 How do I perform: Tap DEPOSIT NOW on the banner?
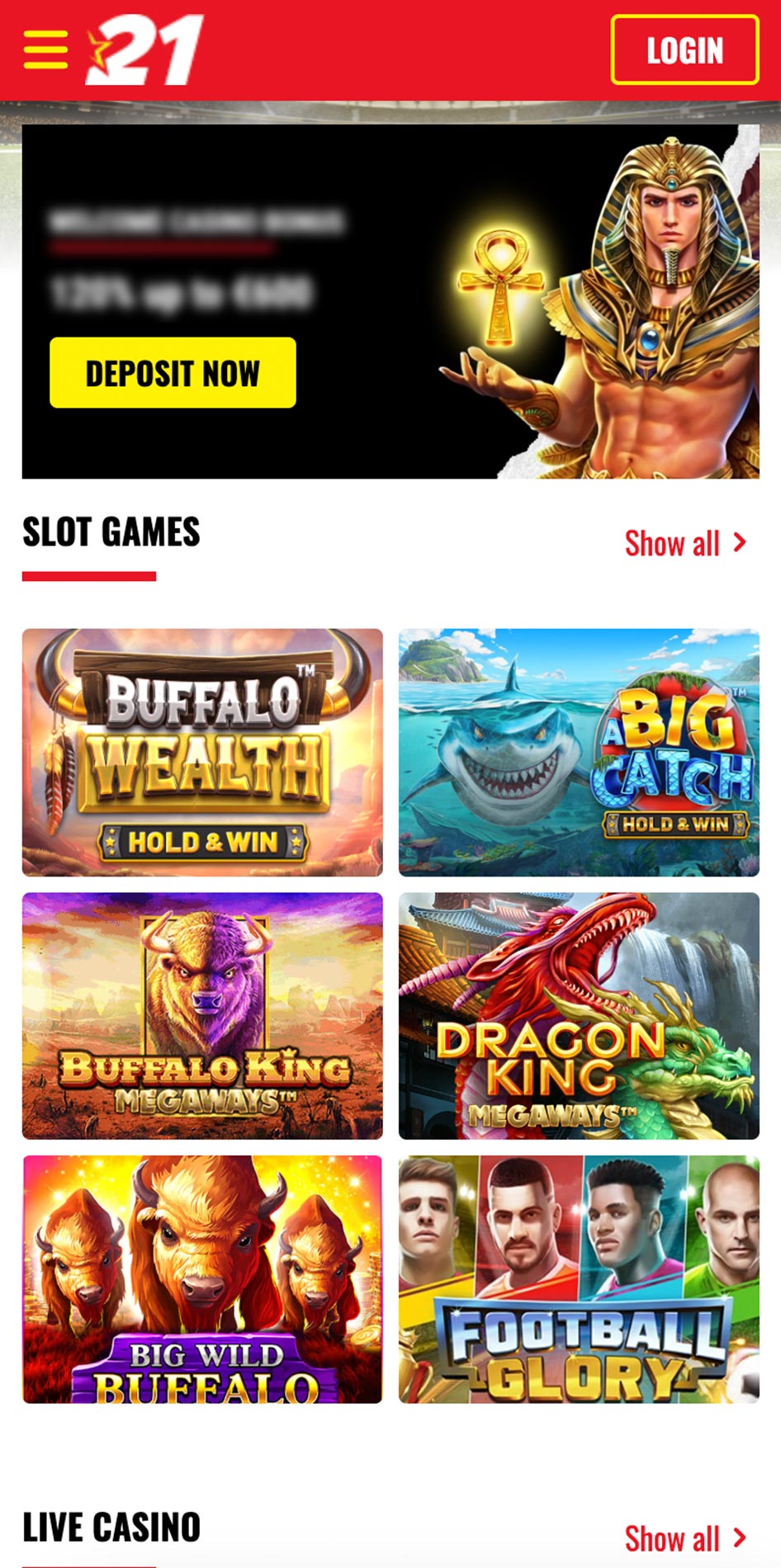point(173,373)
